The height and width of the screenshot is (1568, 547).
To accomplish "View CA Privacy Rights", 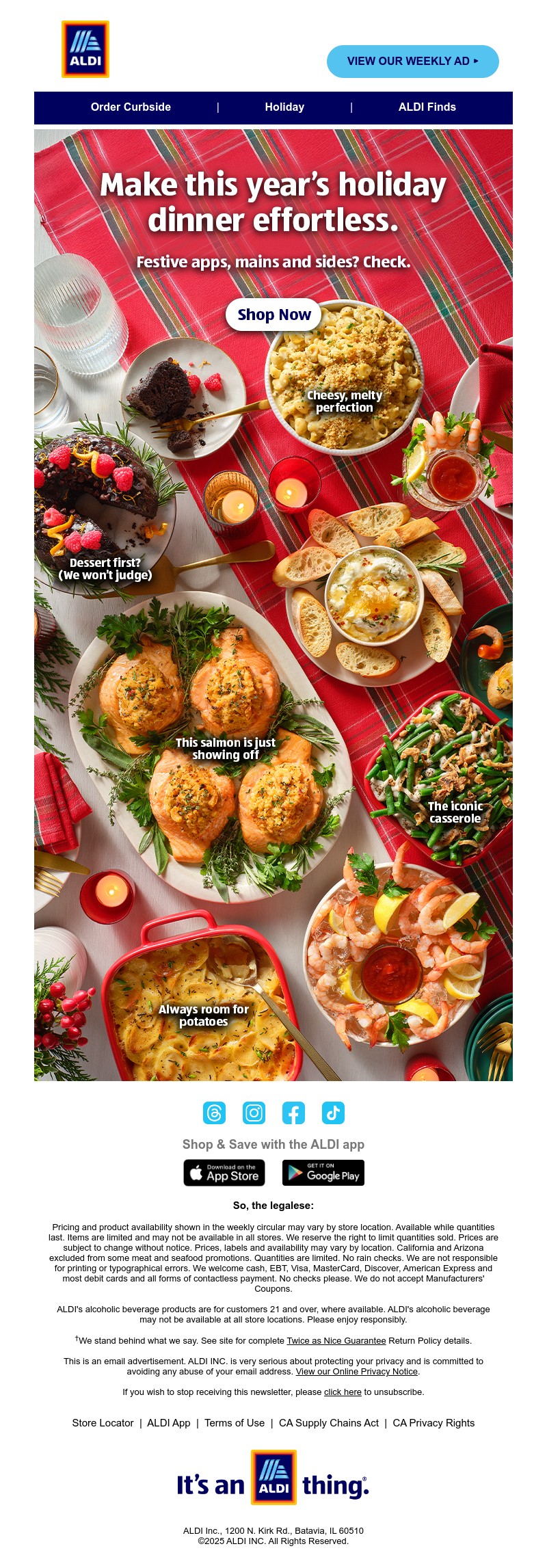I will click(433, 1423).
